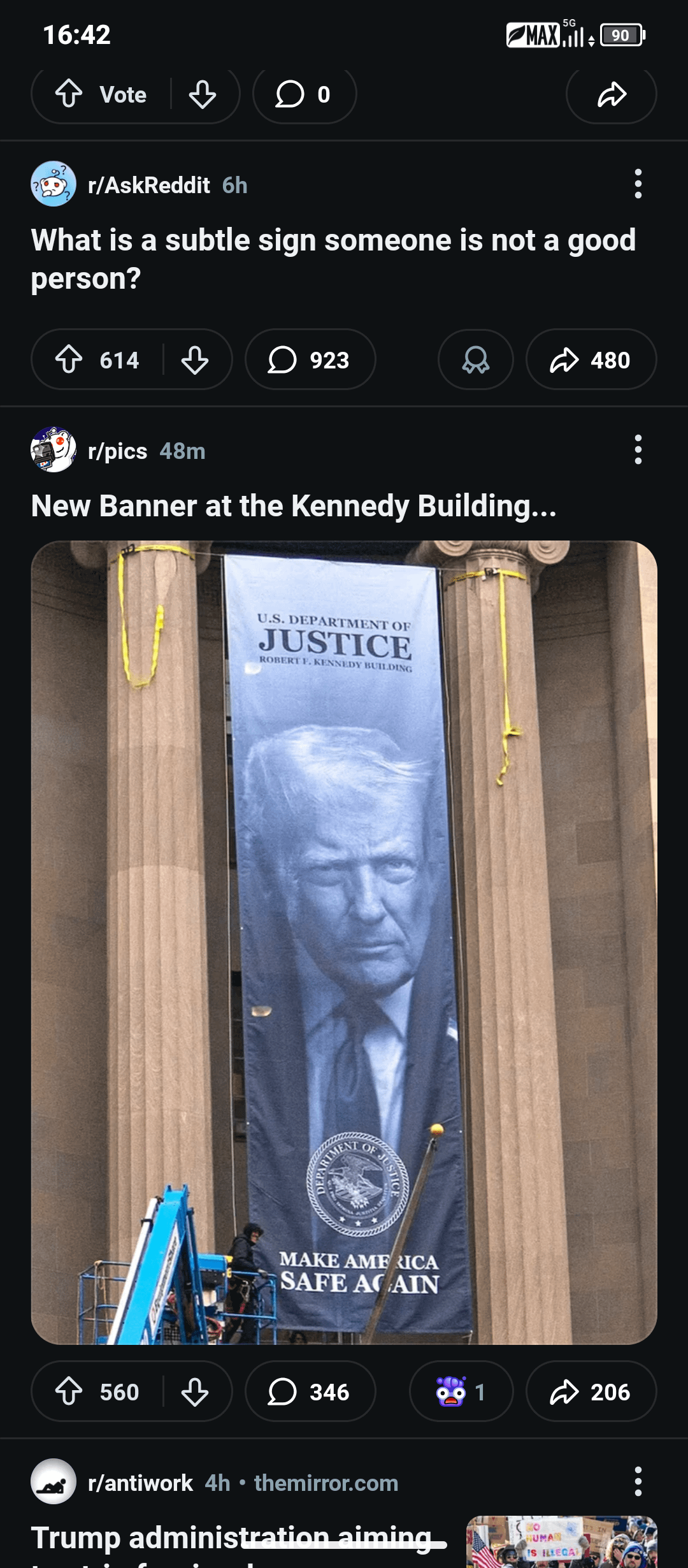Upvote the AskReddit subtle sign post
Image resolution: width=688 pixels, height=1568 pixels.
coord(69,359)
